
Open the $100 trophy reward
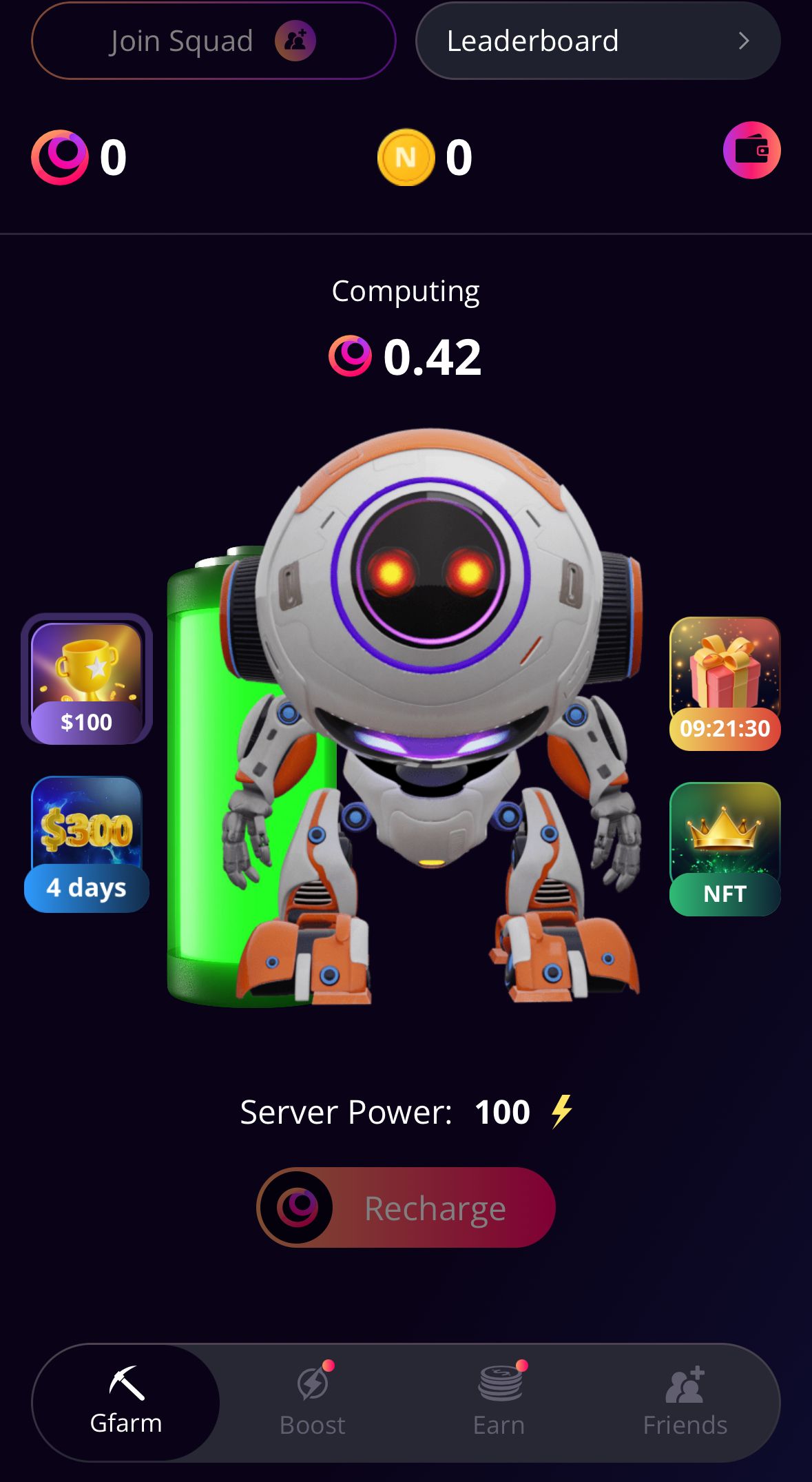[x=87, y=679]
